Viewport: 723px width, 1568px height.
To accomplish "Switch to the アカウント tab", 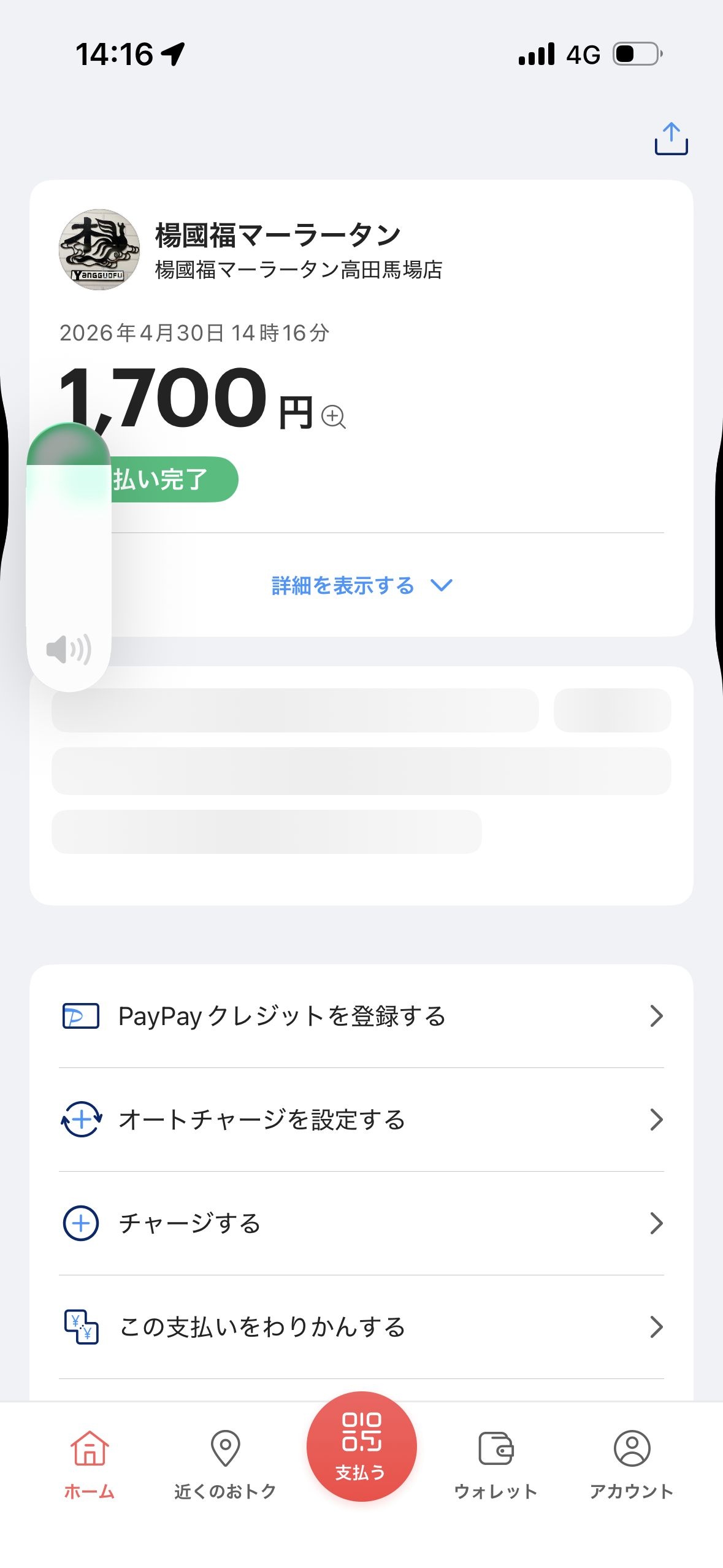I will pos(632,1464).
